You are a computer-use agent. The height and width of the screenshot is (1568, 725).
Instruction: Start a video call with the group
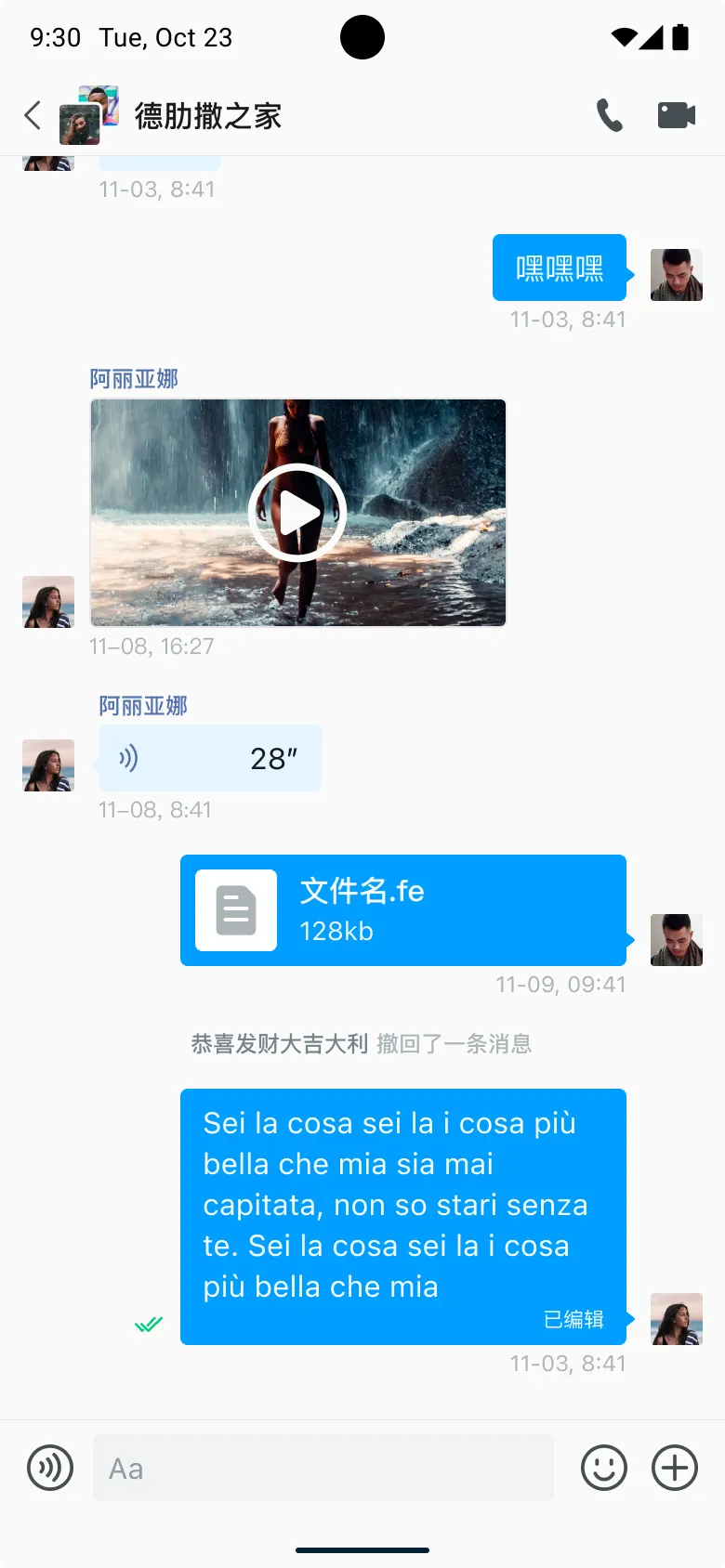click(x=676, y=115)
